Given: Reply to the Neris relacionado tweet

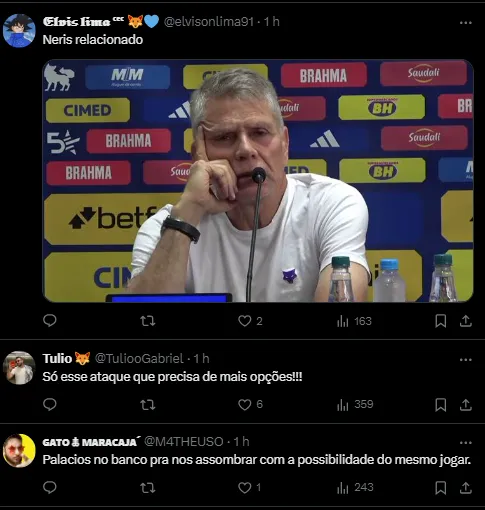Looking at the screenshot, I should [x=50, y=321].
